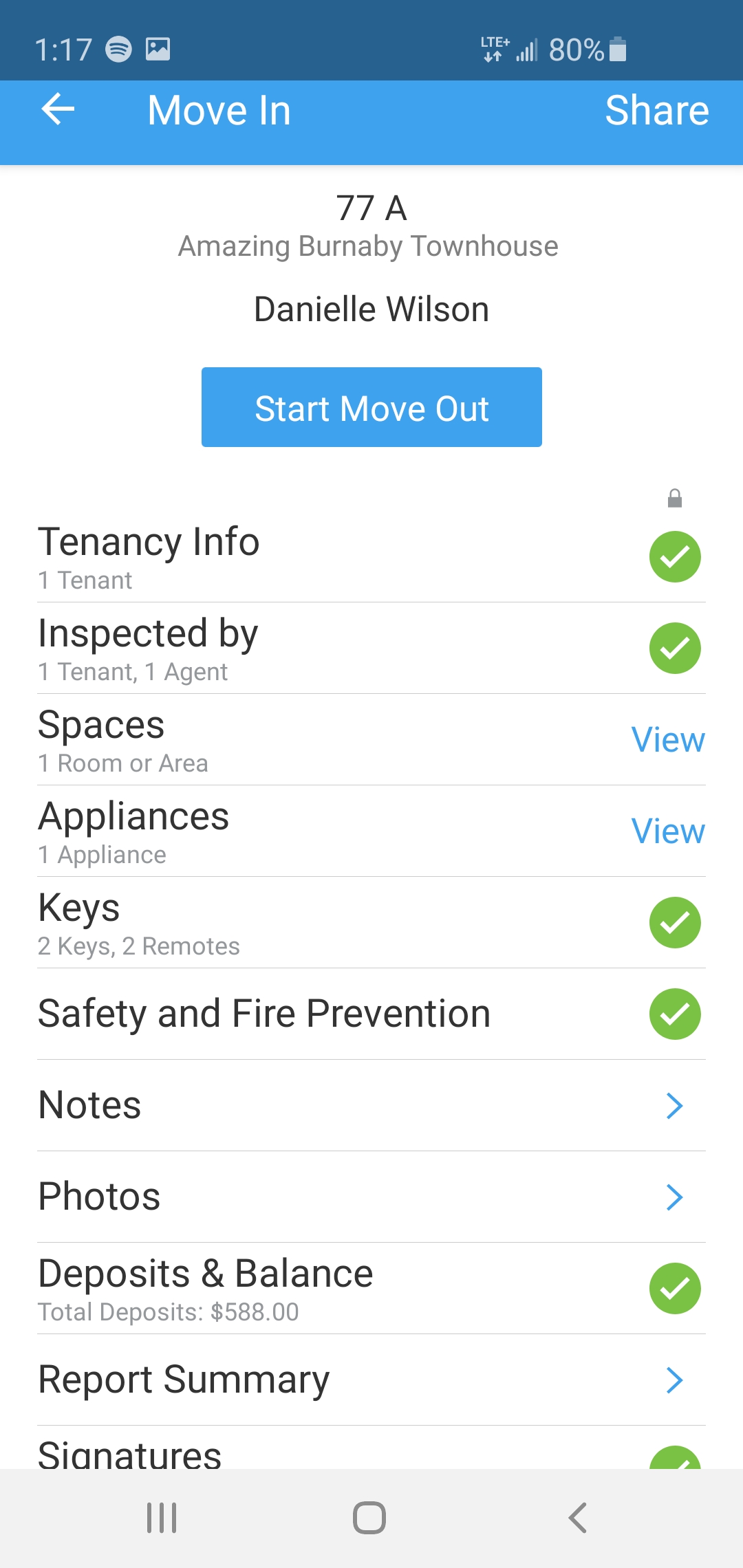Tap the Start Move Out button
Screen dimensions: 743x1568
371,407
